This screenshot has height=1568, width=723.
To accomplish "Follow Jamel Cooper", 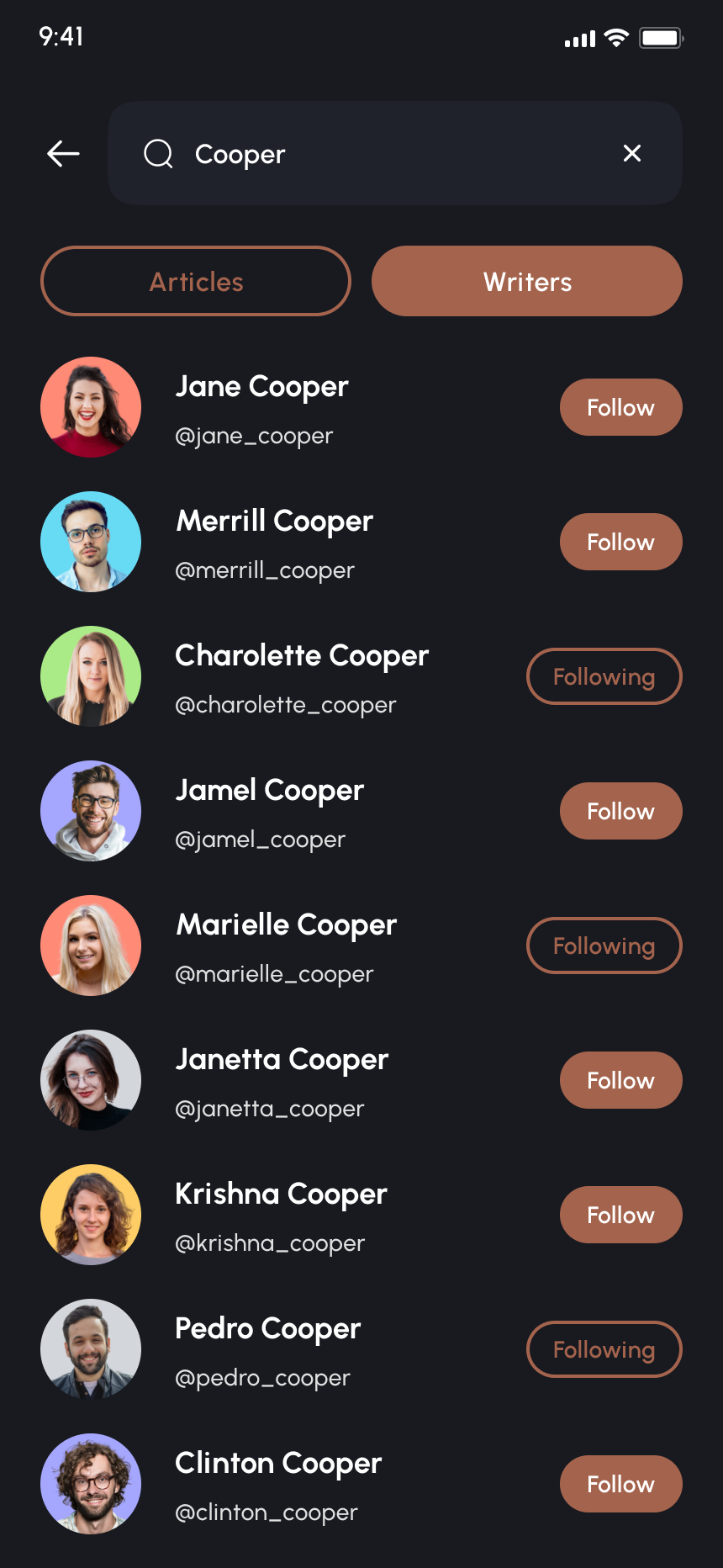I will pos(620,811).
